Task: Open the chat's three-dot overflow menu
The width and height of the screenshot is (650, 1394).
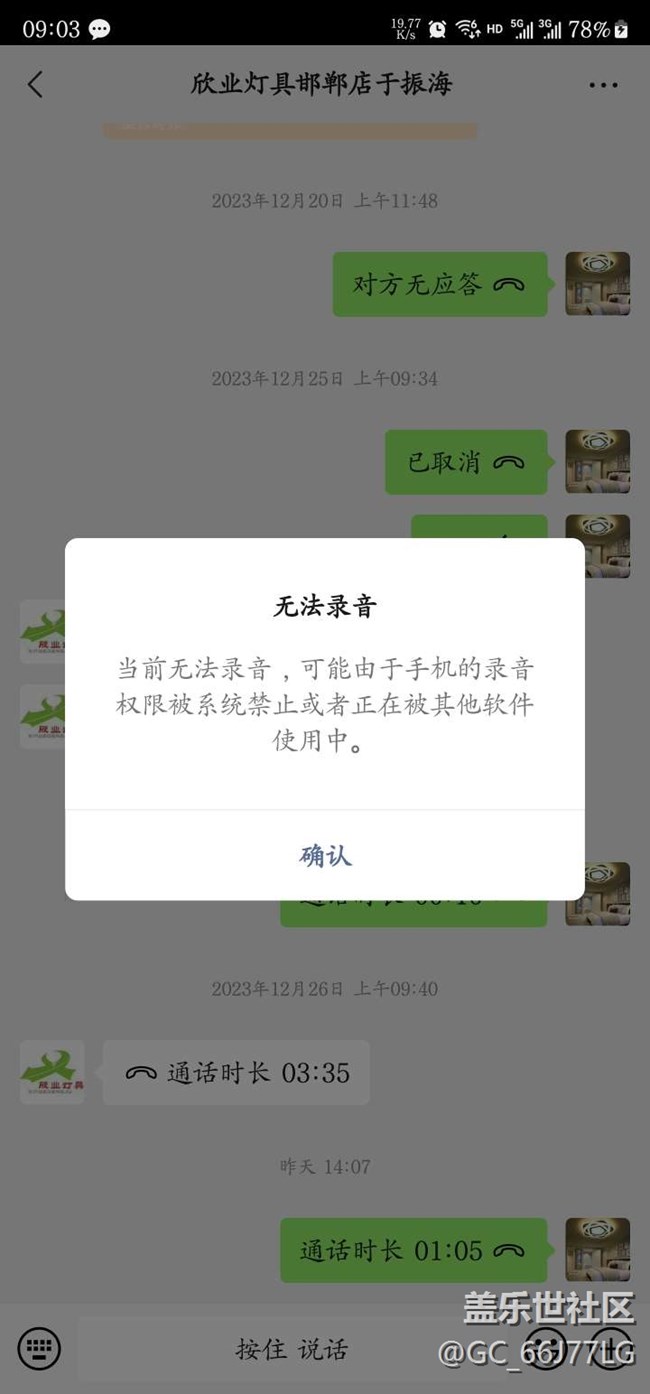Action: click(x=603, y=85)
